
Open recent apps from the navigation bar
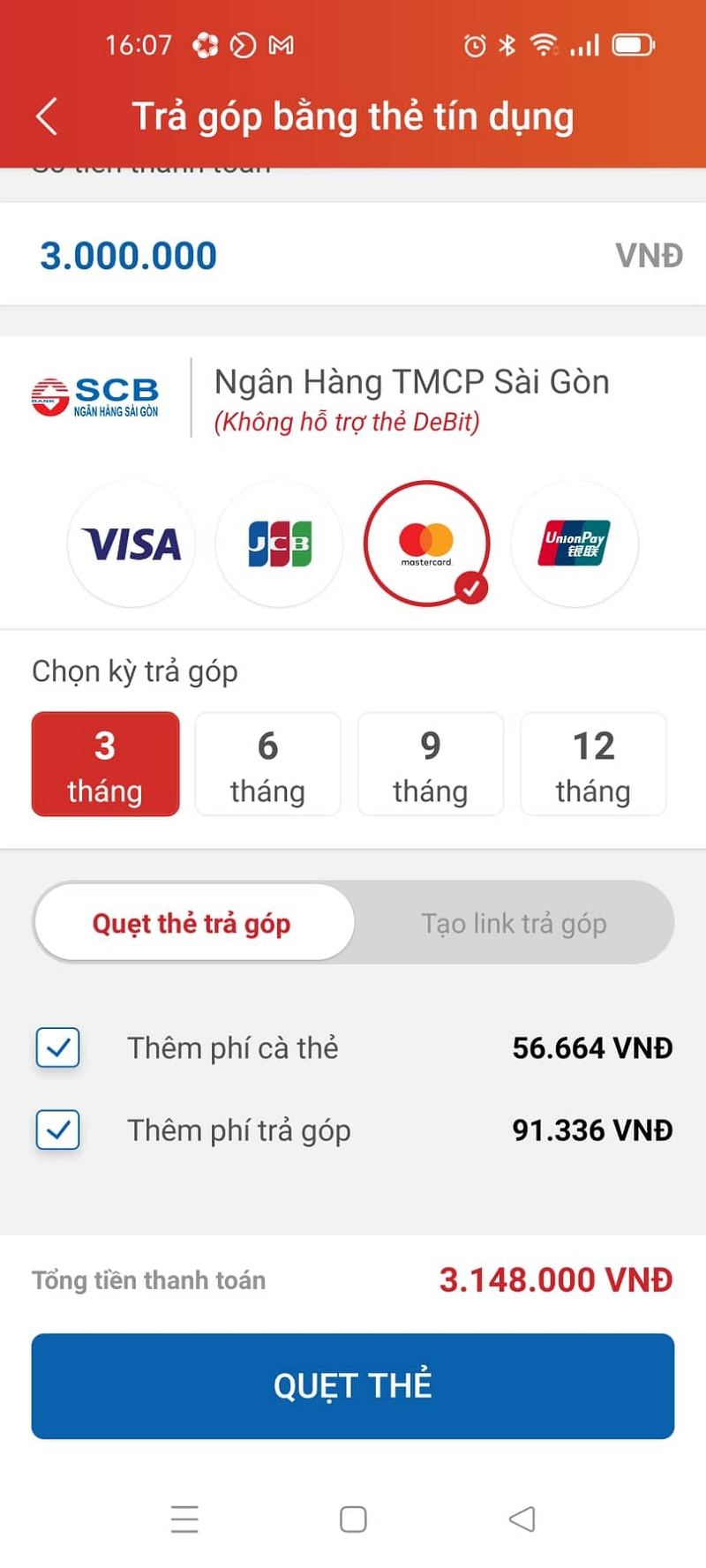184,1519
